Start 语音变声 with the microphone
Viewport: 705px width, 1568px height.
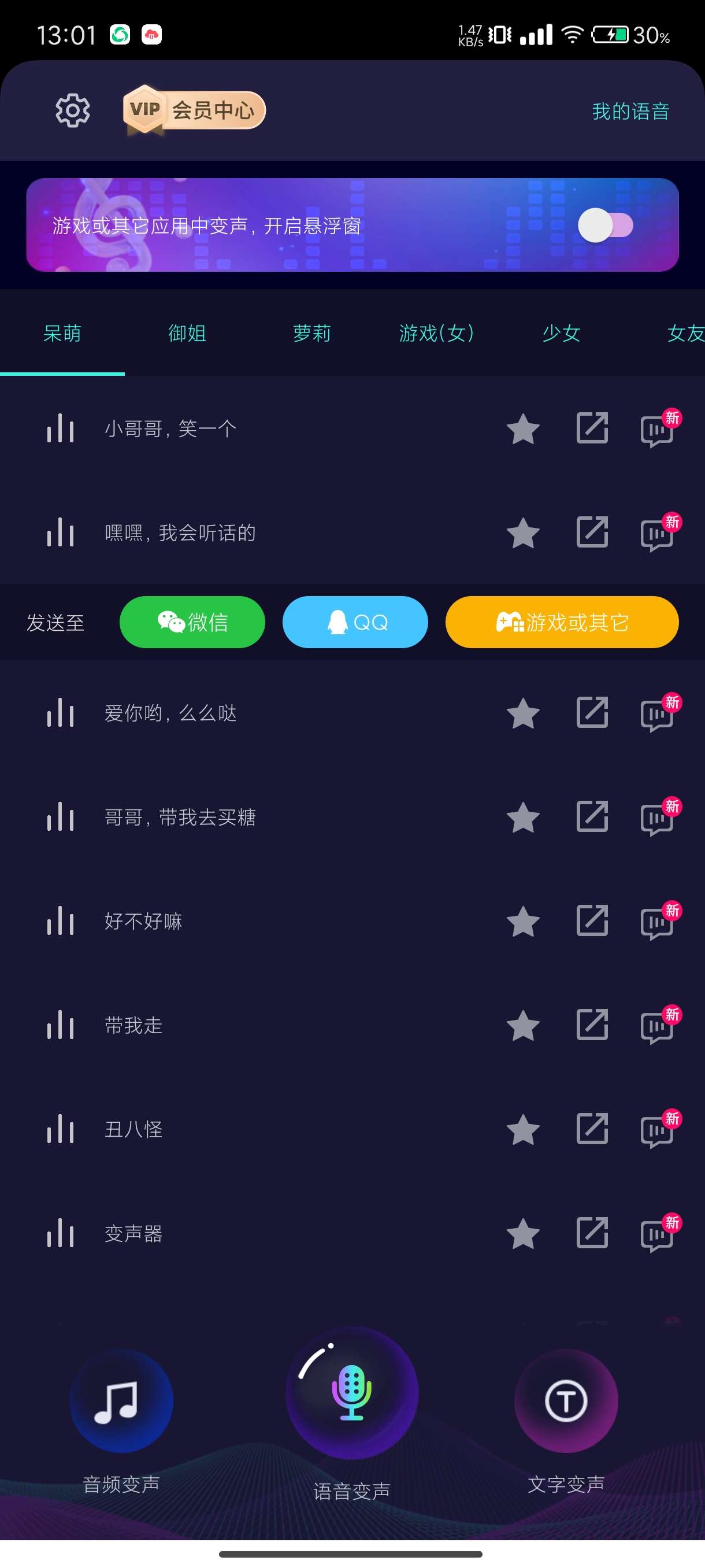pos(351,1392)
